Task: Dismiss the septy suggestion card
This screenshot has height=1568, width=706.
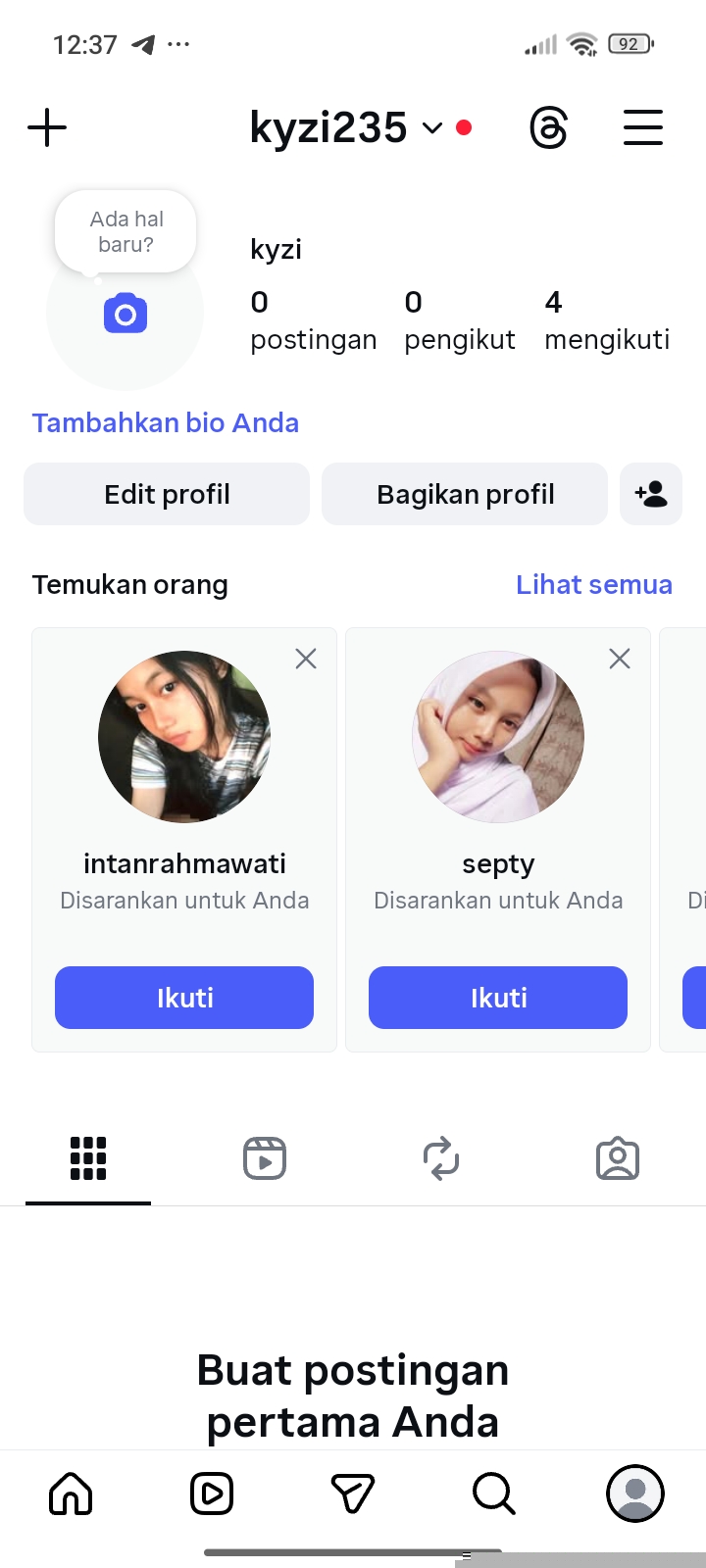Action: [620, 659]
